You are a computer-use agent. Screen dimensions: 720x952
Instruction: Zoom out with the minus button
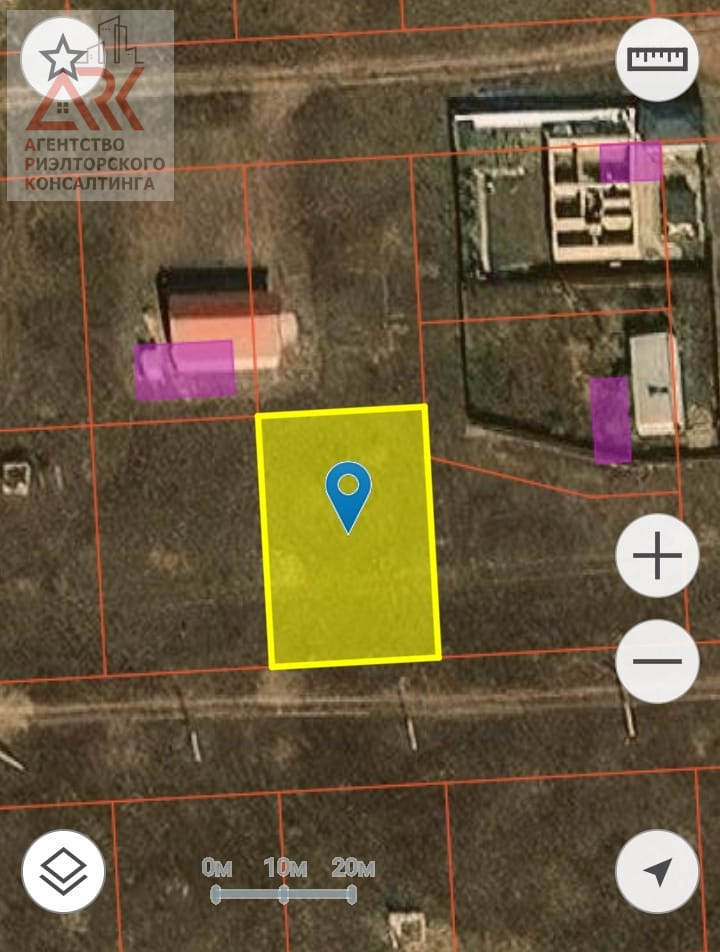(657, 661)
